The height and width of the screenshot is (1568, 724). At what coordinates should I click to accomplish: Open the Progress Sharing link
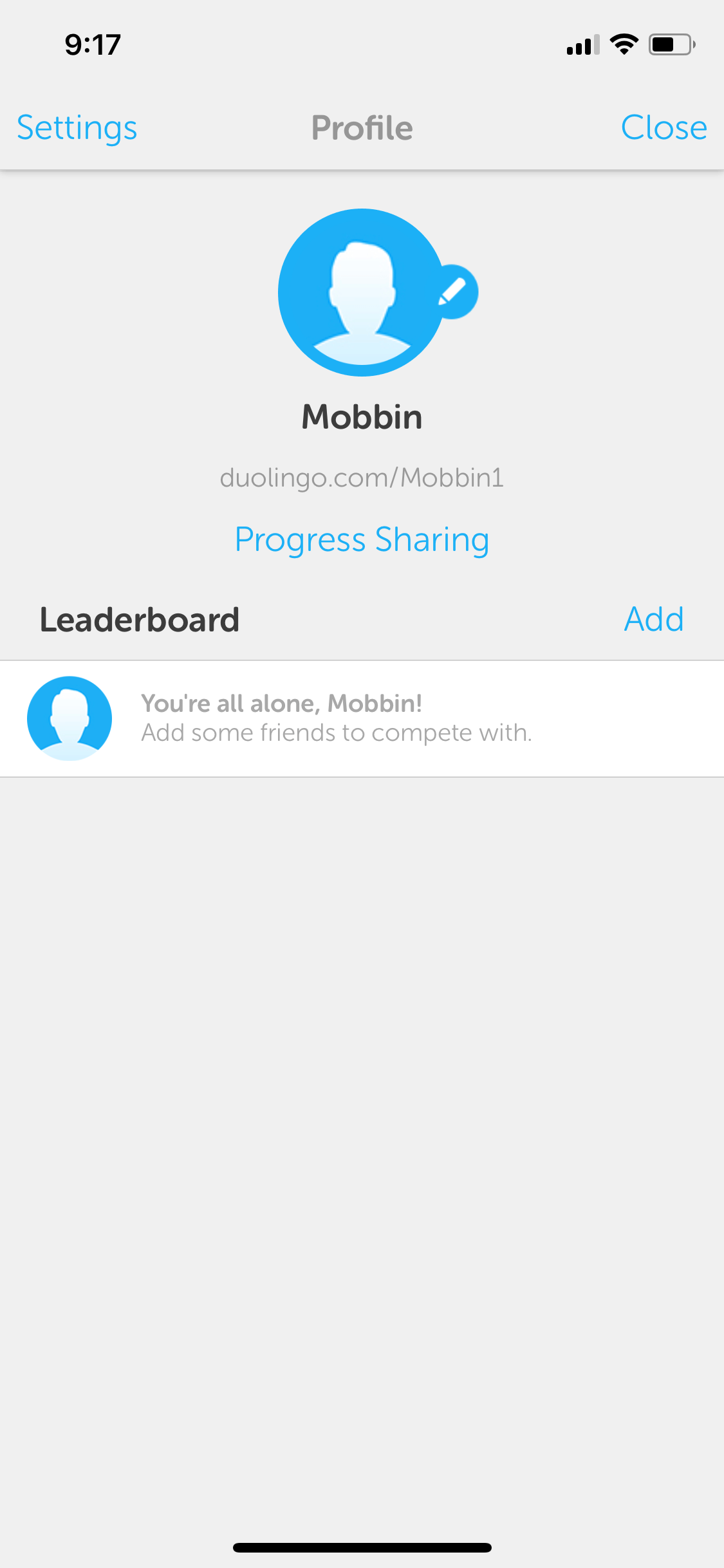[x=362, y=539]
